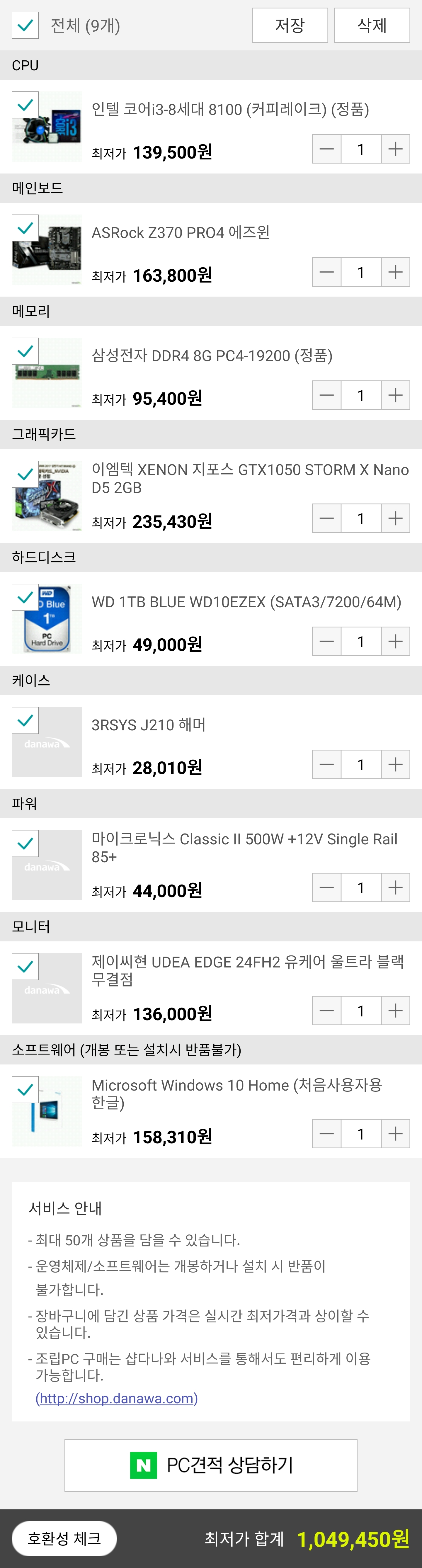Screen dimensions: 422x1568
Task: Decrease quantity of 이엠텍 XENON GTX1050
Action: 327,518
